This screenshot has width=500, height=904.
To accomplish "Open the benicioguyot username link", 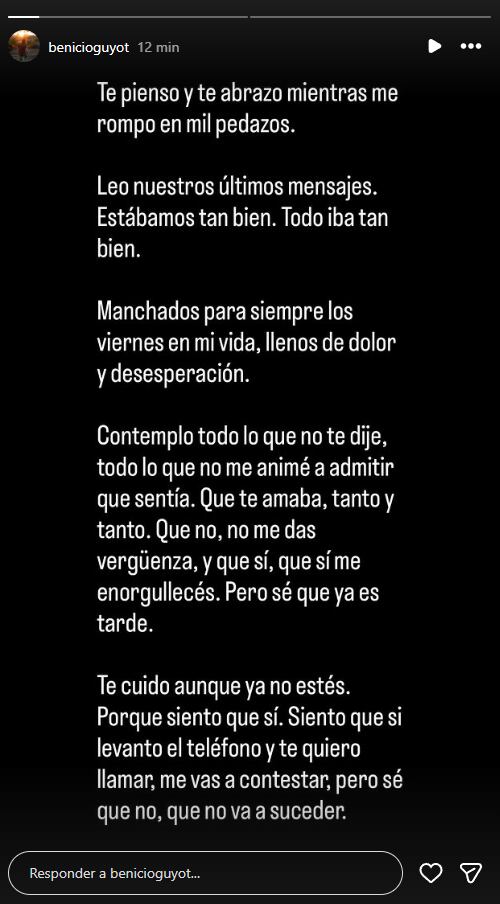I will 88,47.
